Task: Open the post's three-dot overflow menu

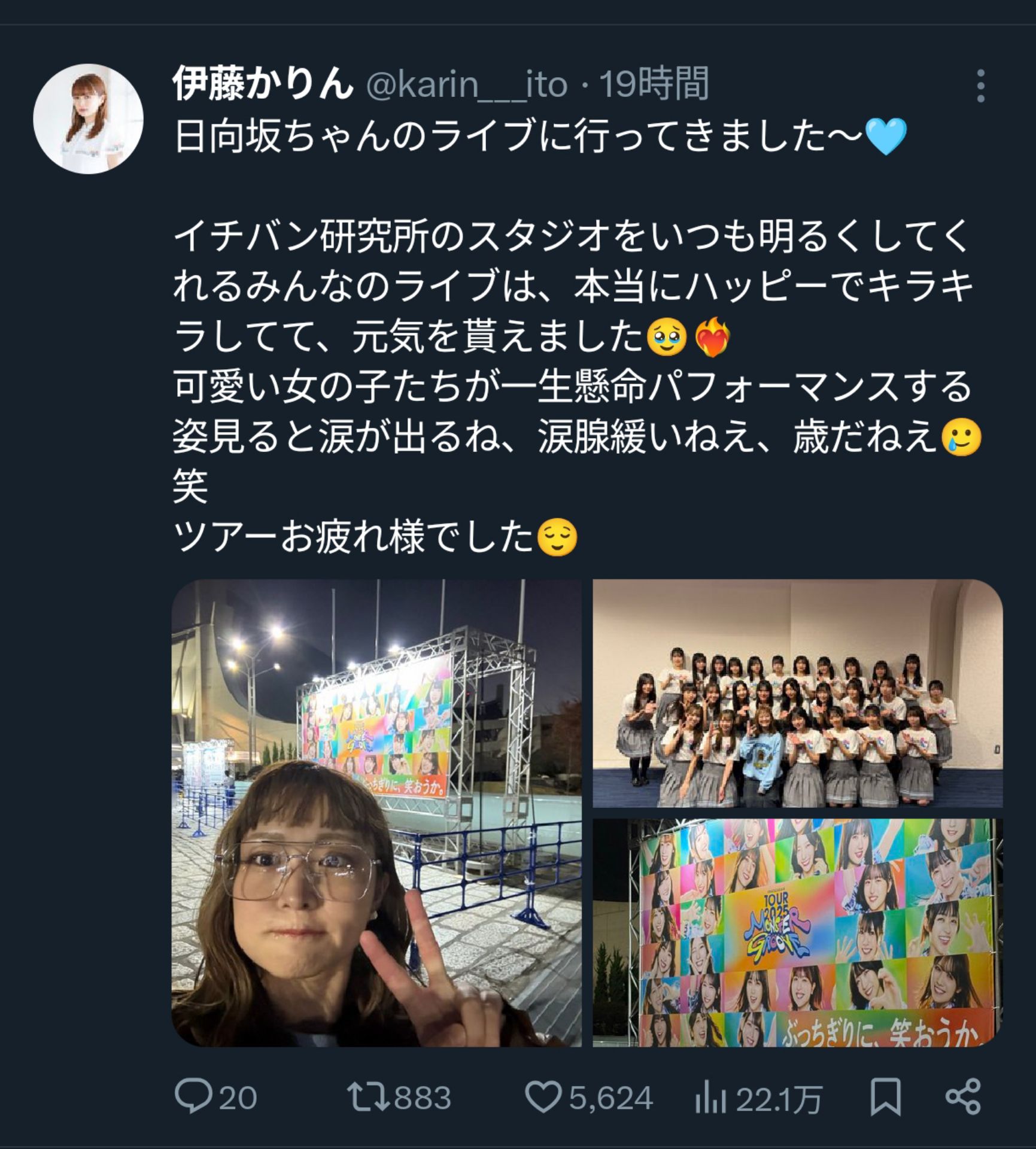Action: 980,86
